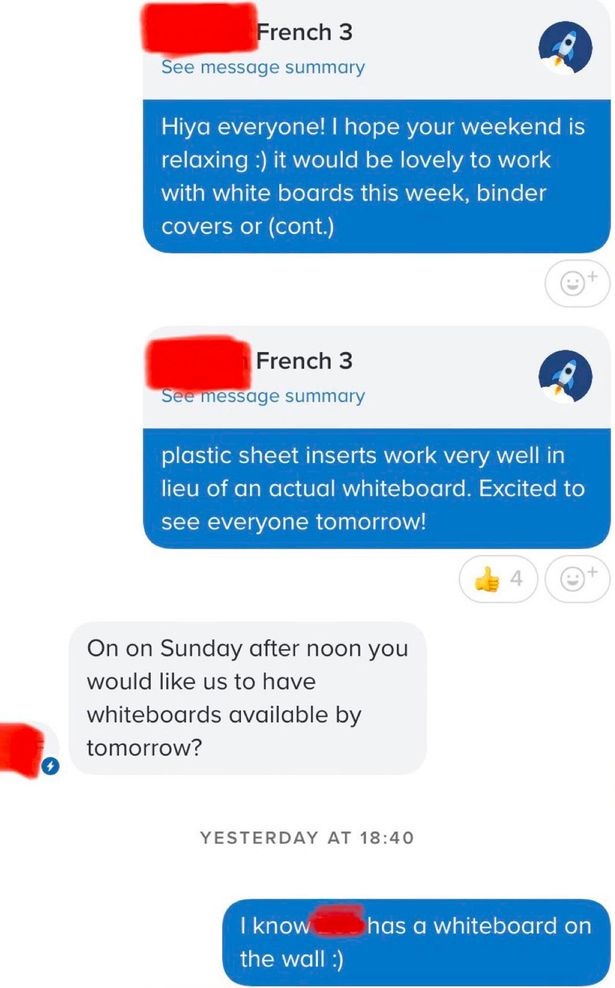Add a reaction to the 'Hiya everyone' message
This screenshot has width=615, height=988.
pyautogui.click(x=576, y=283)
